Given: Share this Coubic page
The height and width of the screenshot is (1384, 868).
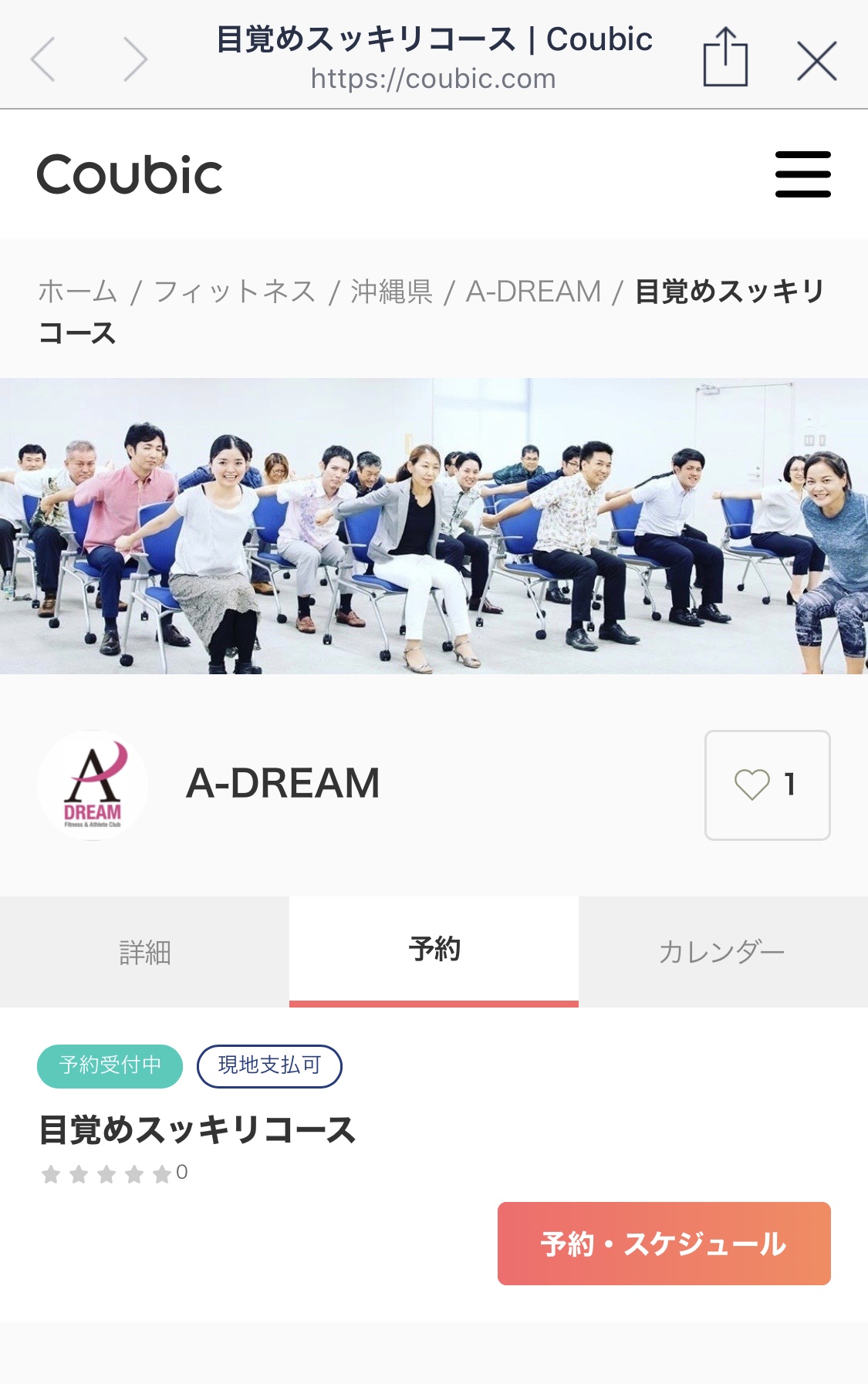Looking at the screenshot, I should (725, 58).
